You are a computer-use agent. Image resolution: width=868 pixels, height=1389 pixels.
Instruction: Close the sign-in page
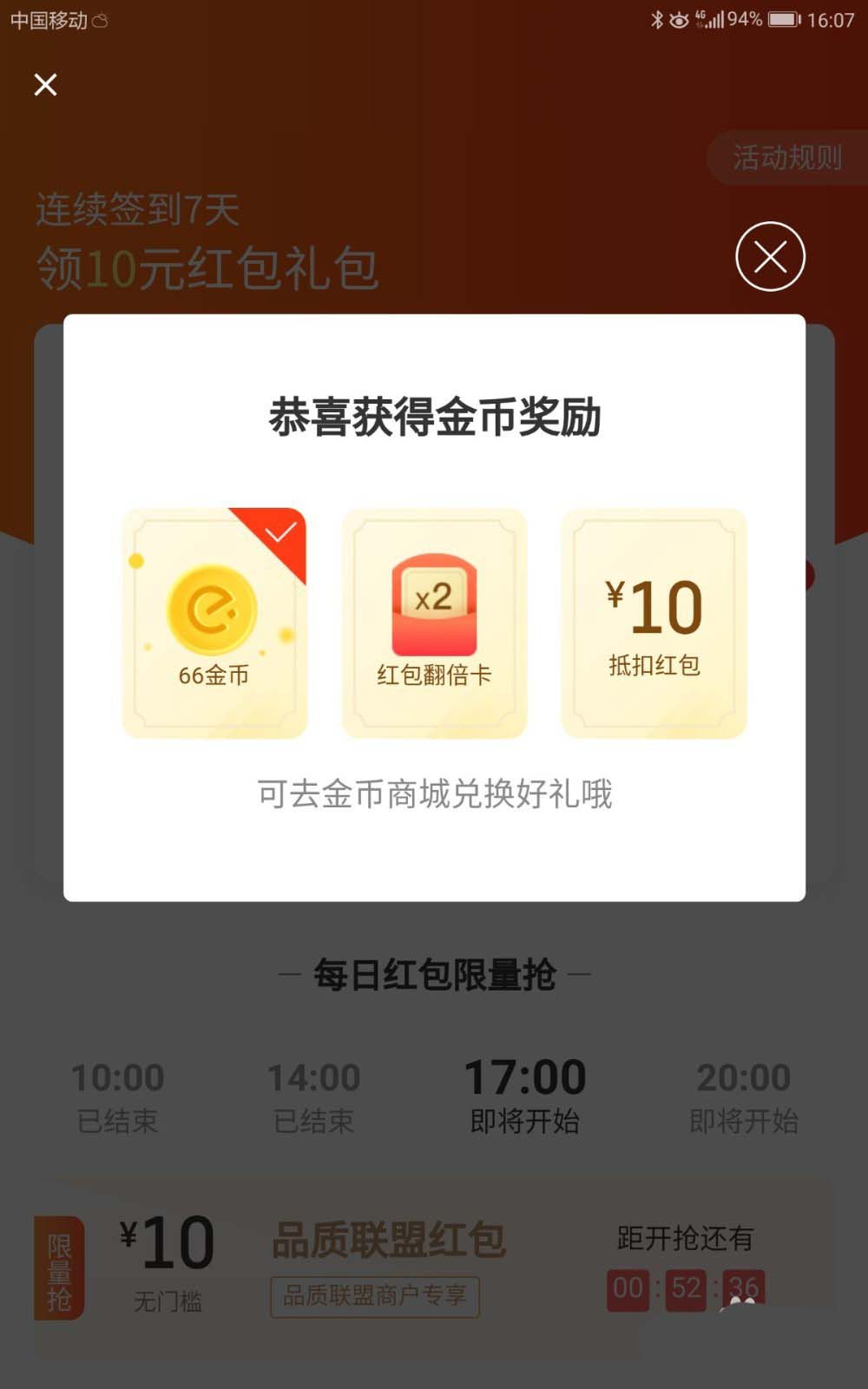click(x=45, y=84)
